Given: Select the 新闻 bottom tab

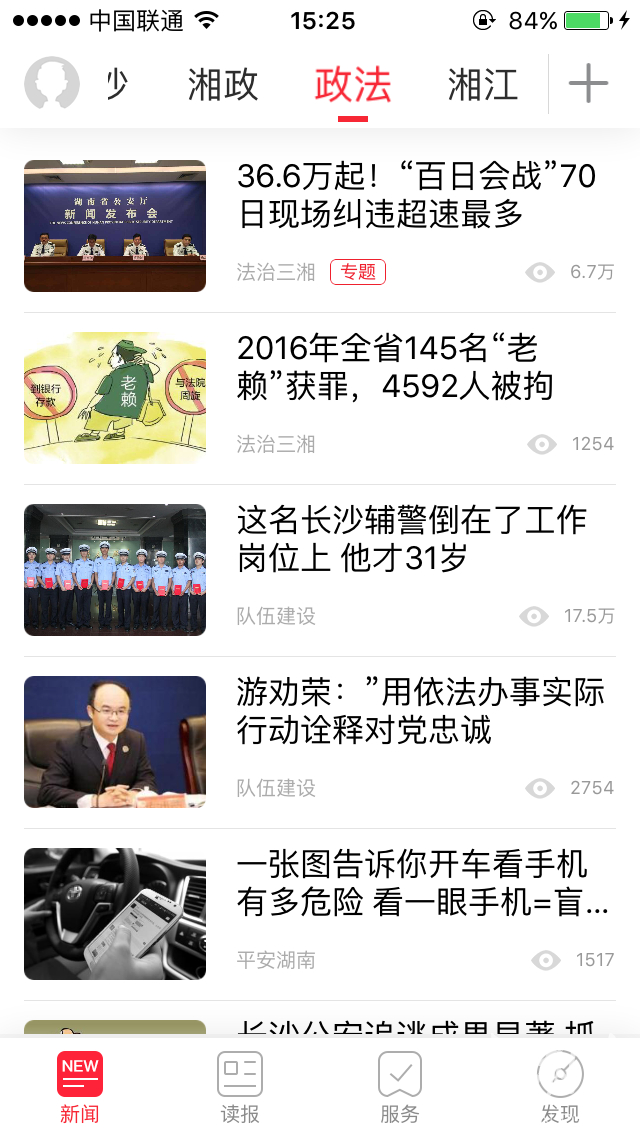Looking at the screenshot, I should coord(80,1087).
